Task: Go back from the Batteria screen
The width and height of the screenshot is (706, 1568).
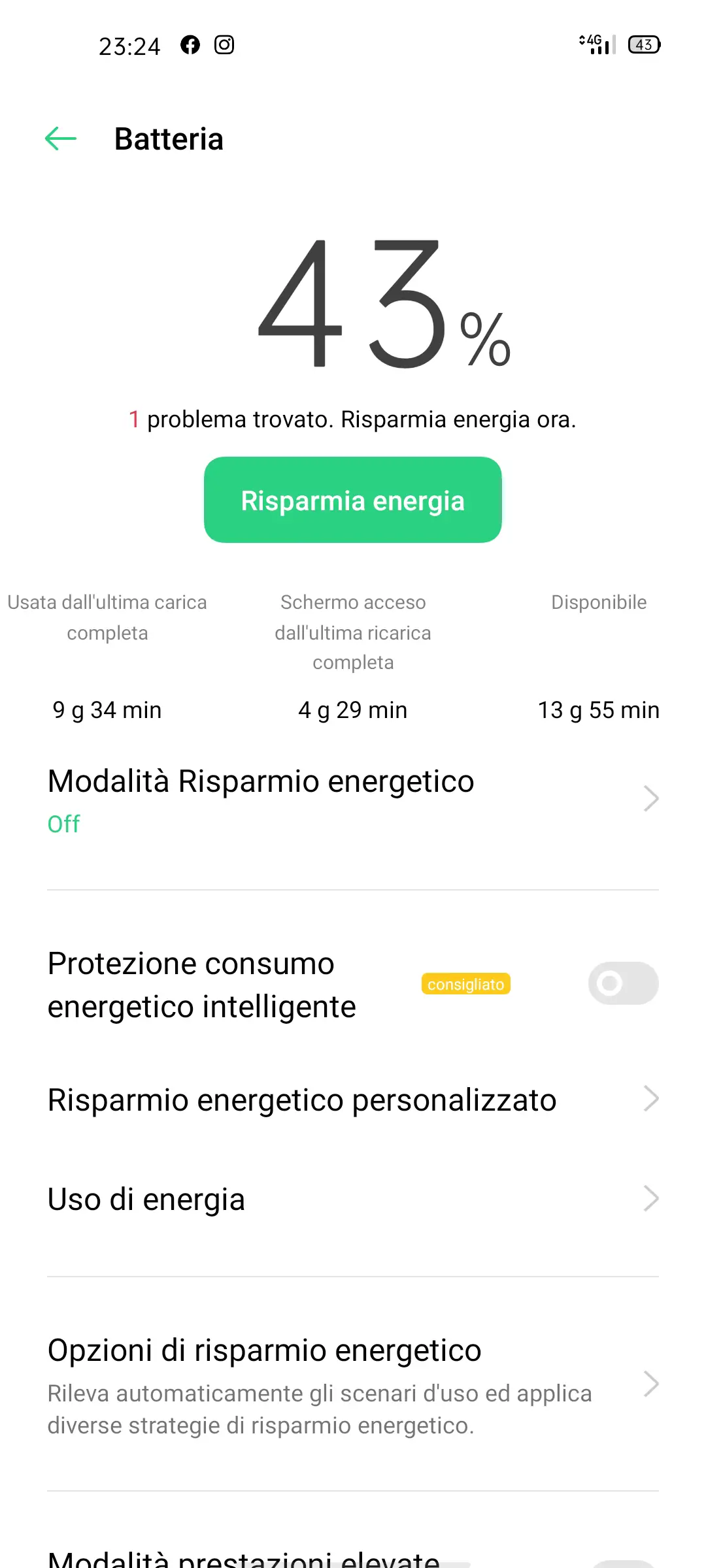Action: (61, 139)
